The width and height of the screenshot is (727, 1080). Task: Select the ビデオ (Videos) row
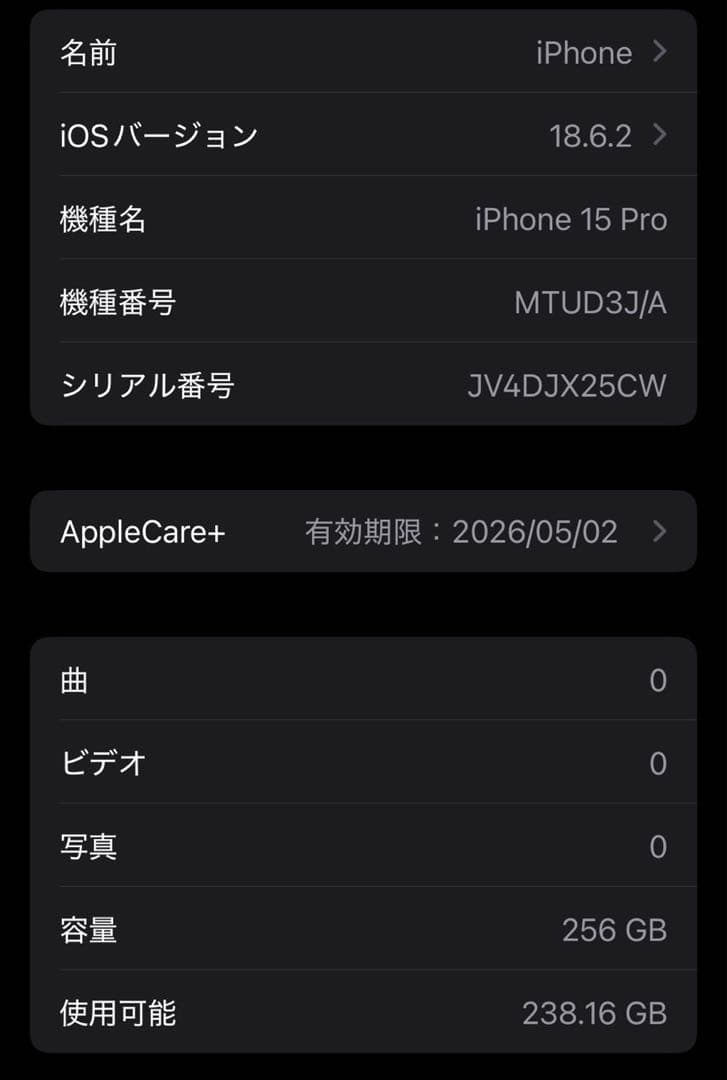[363, 763]
